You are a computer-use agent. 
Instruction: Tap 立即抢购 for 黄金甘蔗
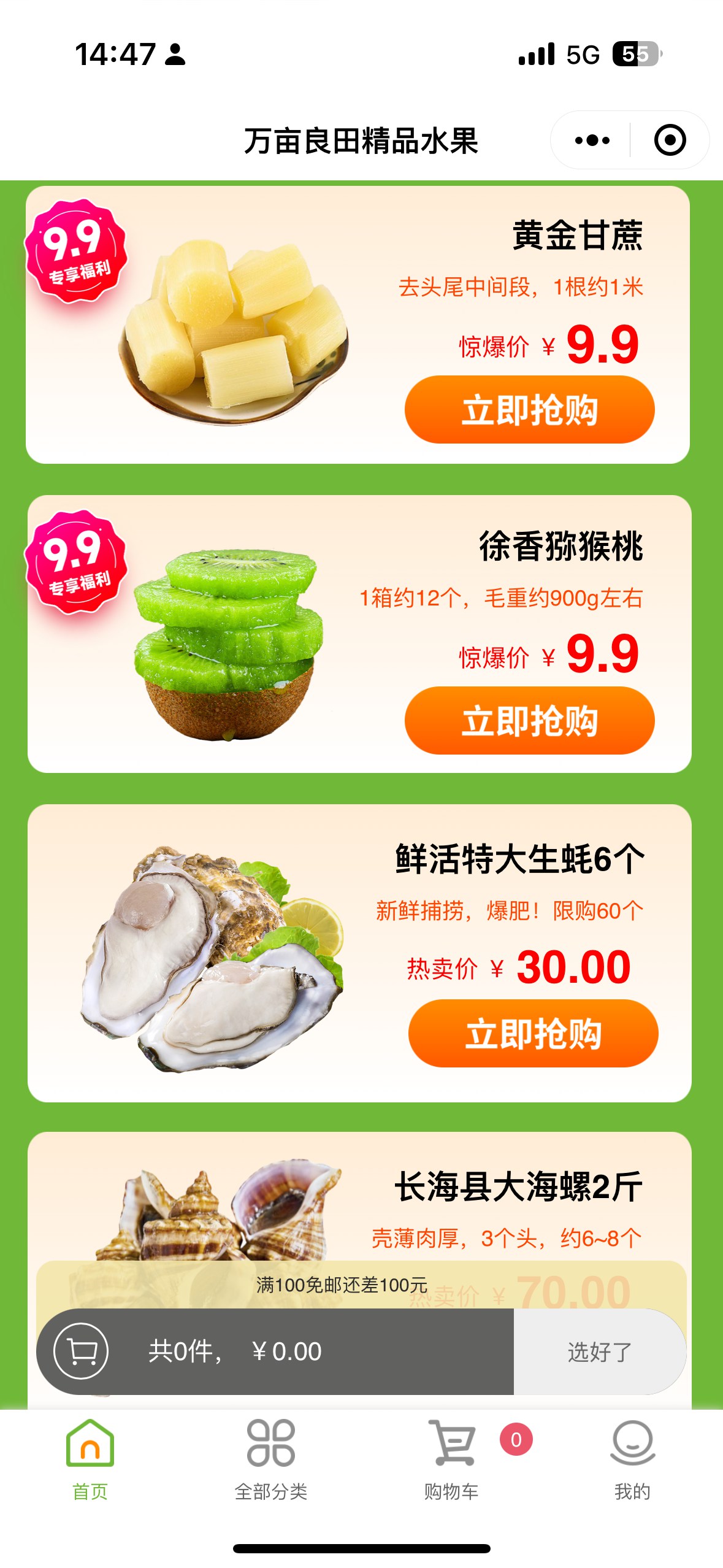point(529,409)
